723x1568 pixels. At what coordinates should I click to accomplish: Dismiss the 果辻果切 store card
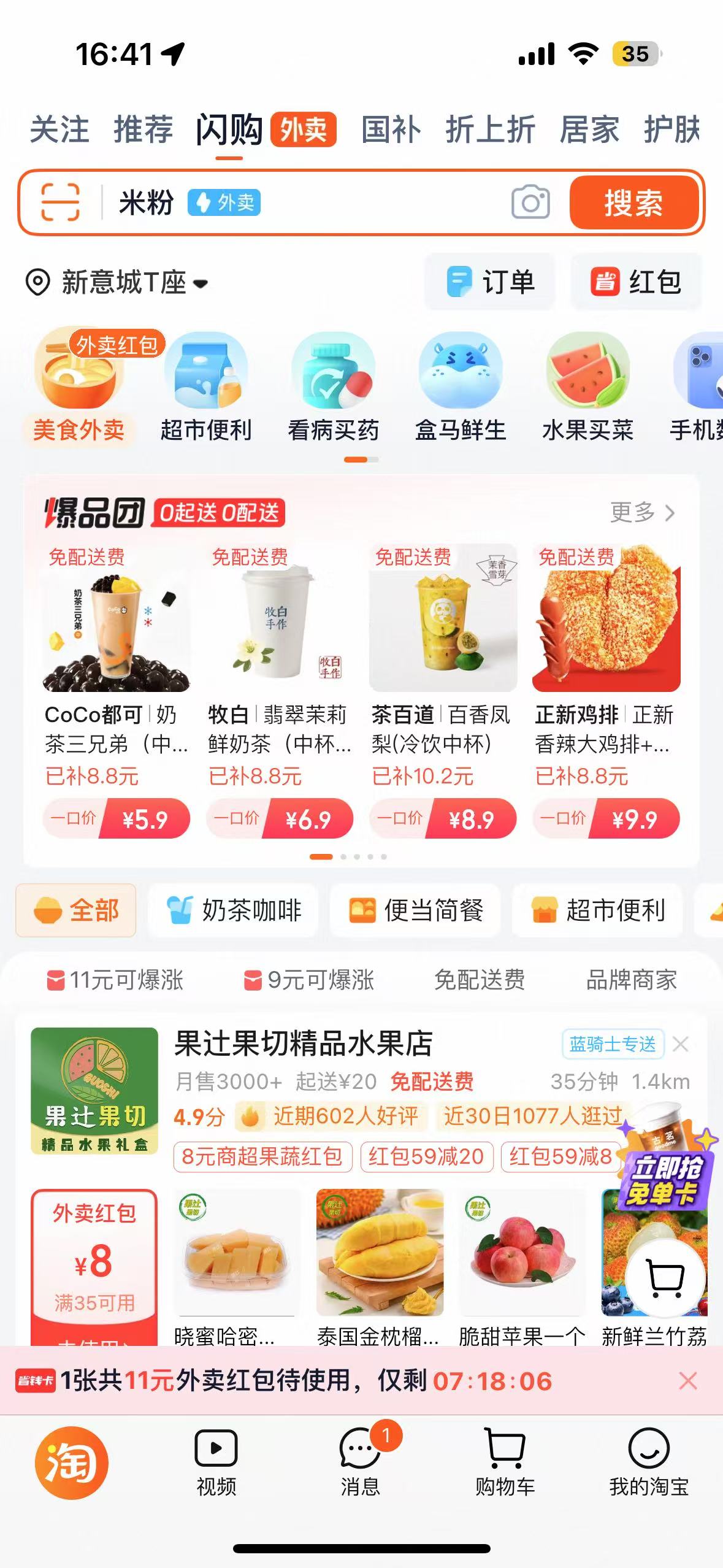tap(681, 1044)
